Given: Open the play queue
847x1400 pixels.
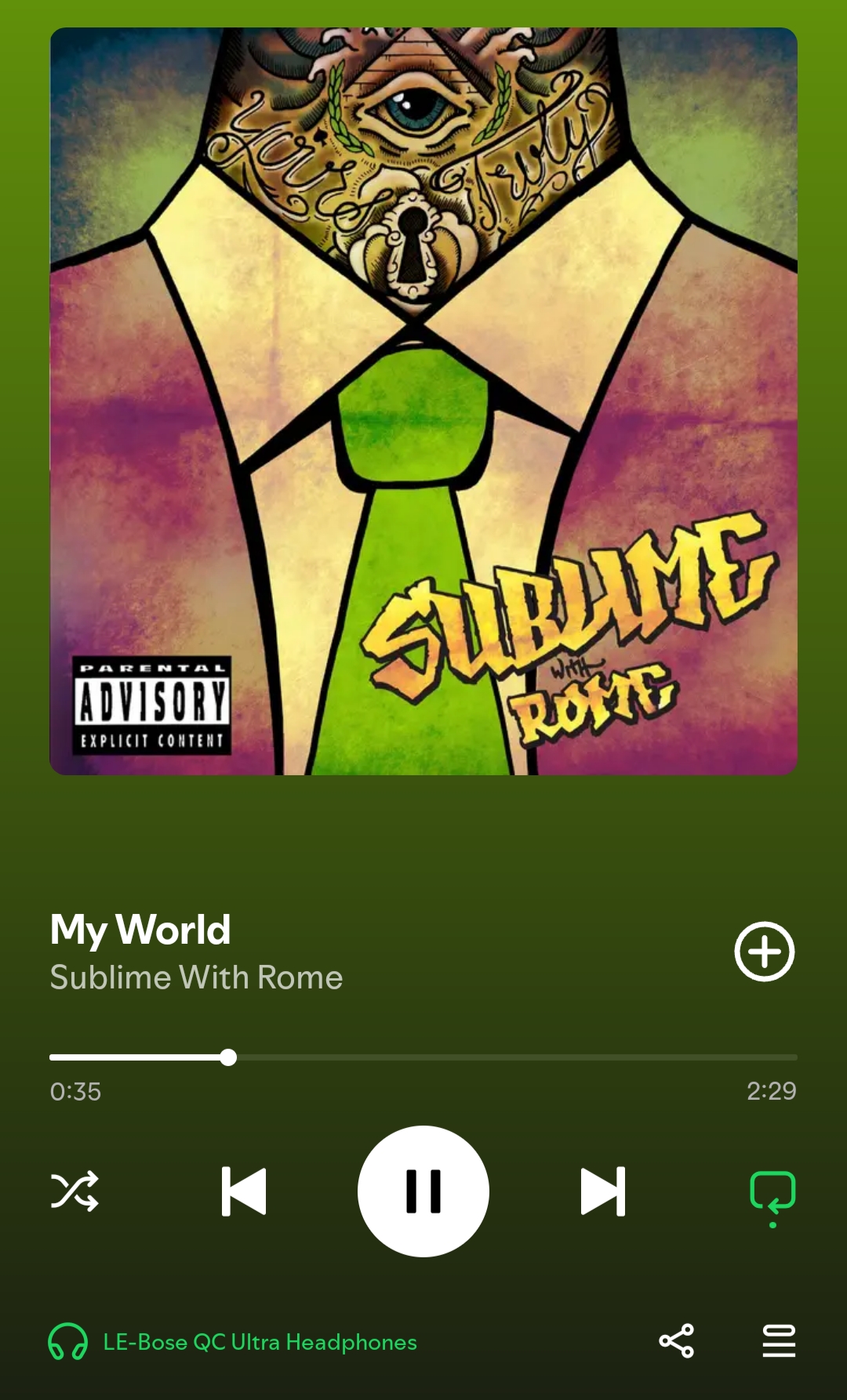Looking at the screenshot, I should [779, 1340].
